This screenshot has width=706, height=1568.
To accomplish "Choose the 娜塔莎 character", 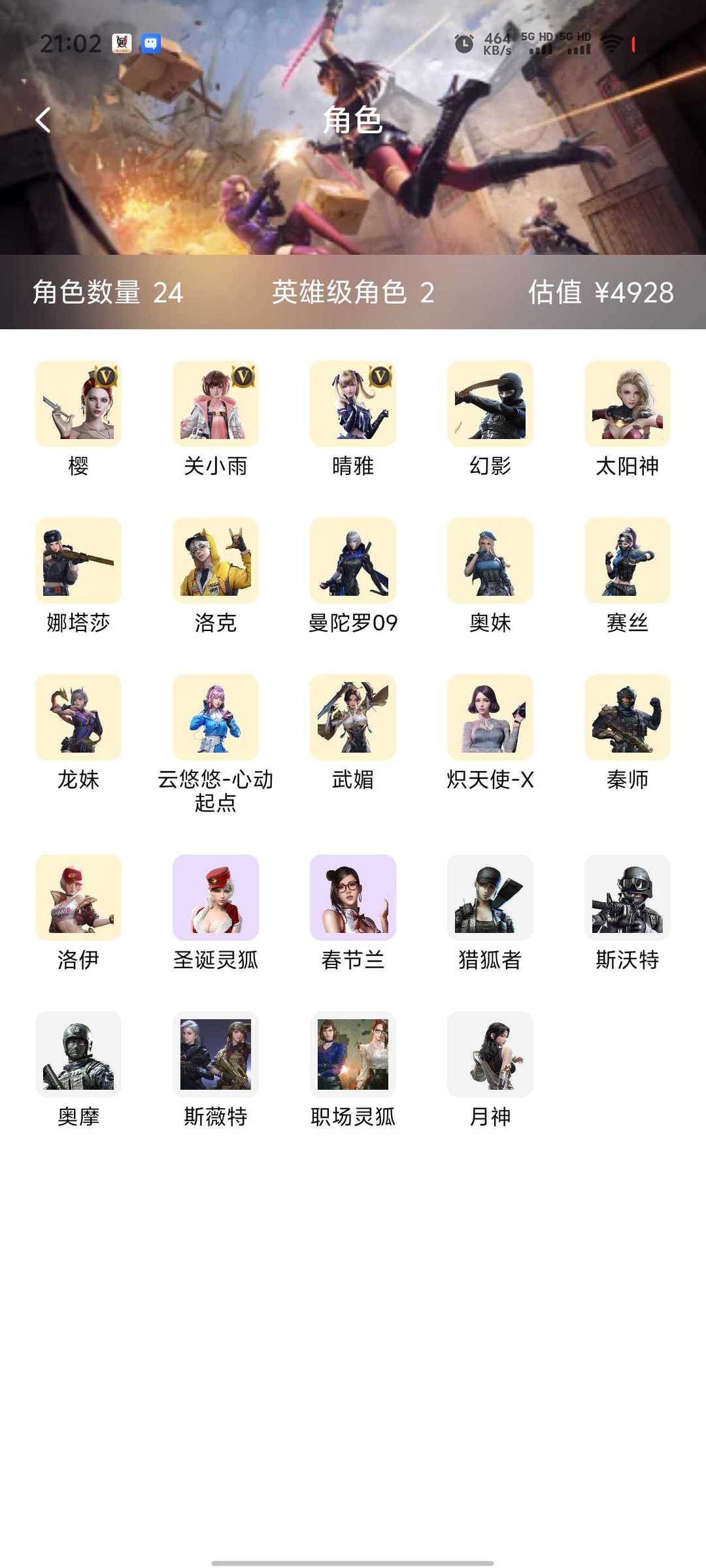I will pos(78,561).
